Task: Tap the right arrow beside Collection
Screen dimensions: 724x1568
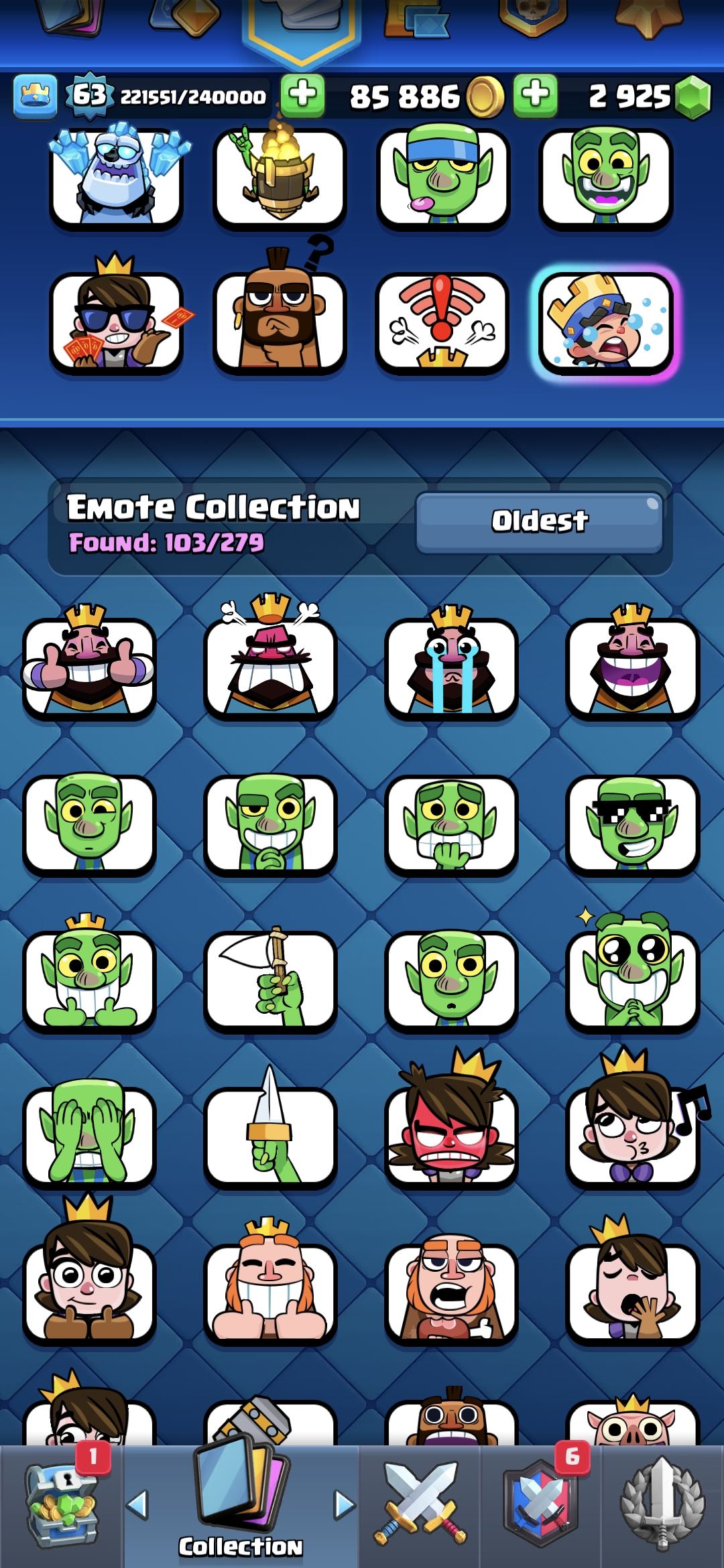Action: [345, 1505]
